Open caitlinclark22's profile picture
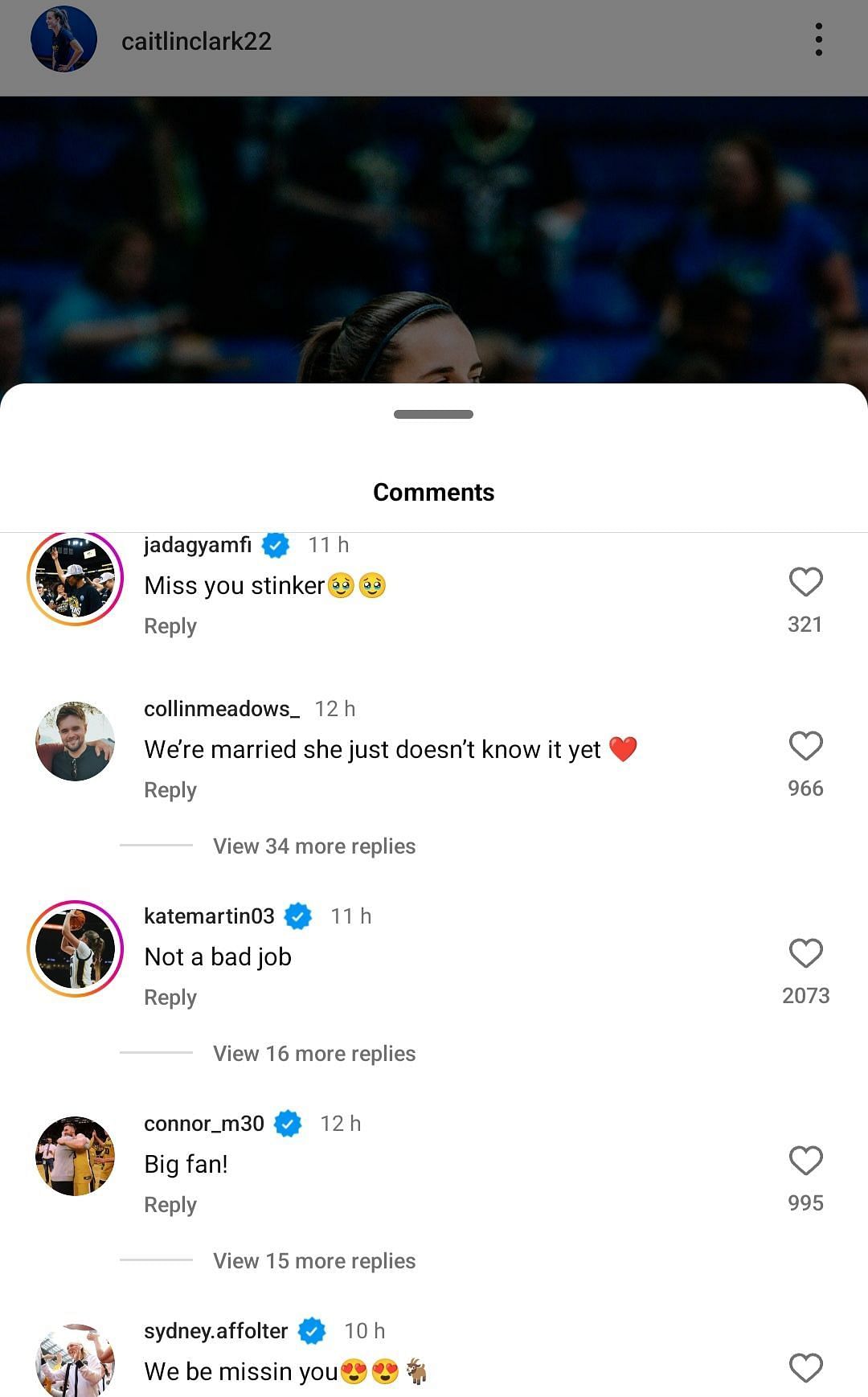Image resolution: width=868 pixels, height=1397 pixels. point(63,39)
